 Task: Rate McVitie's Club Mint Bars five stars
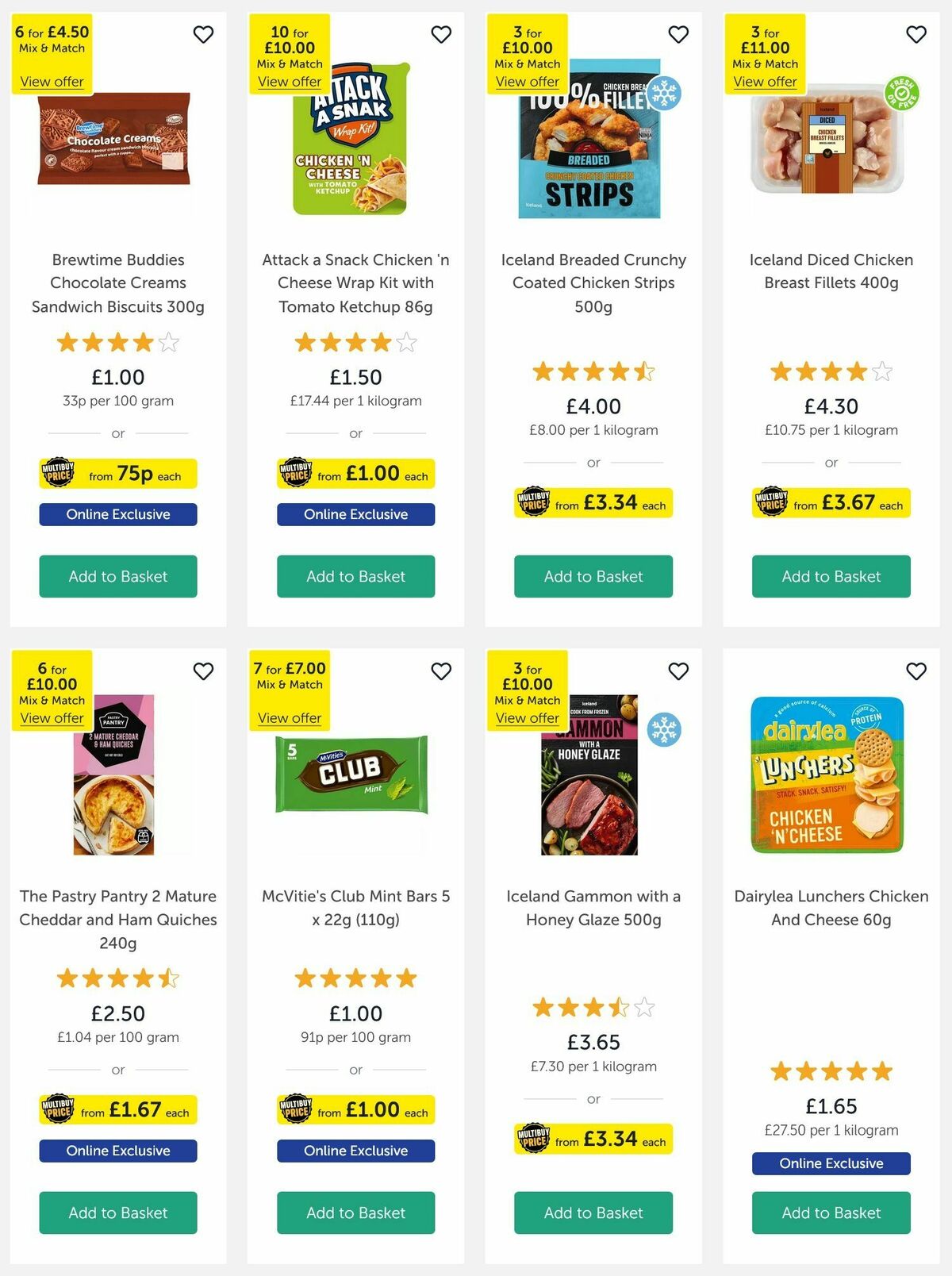click(405, 978)
